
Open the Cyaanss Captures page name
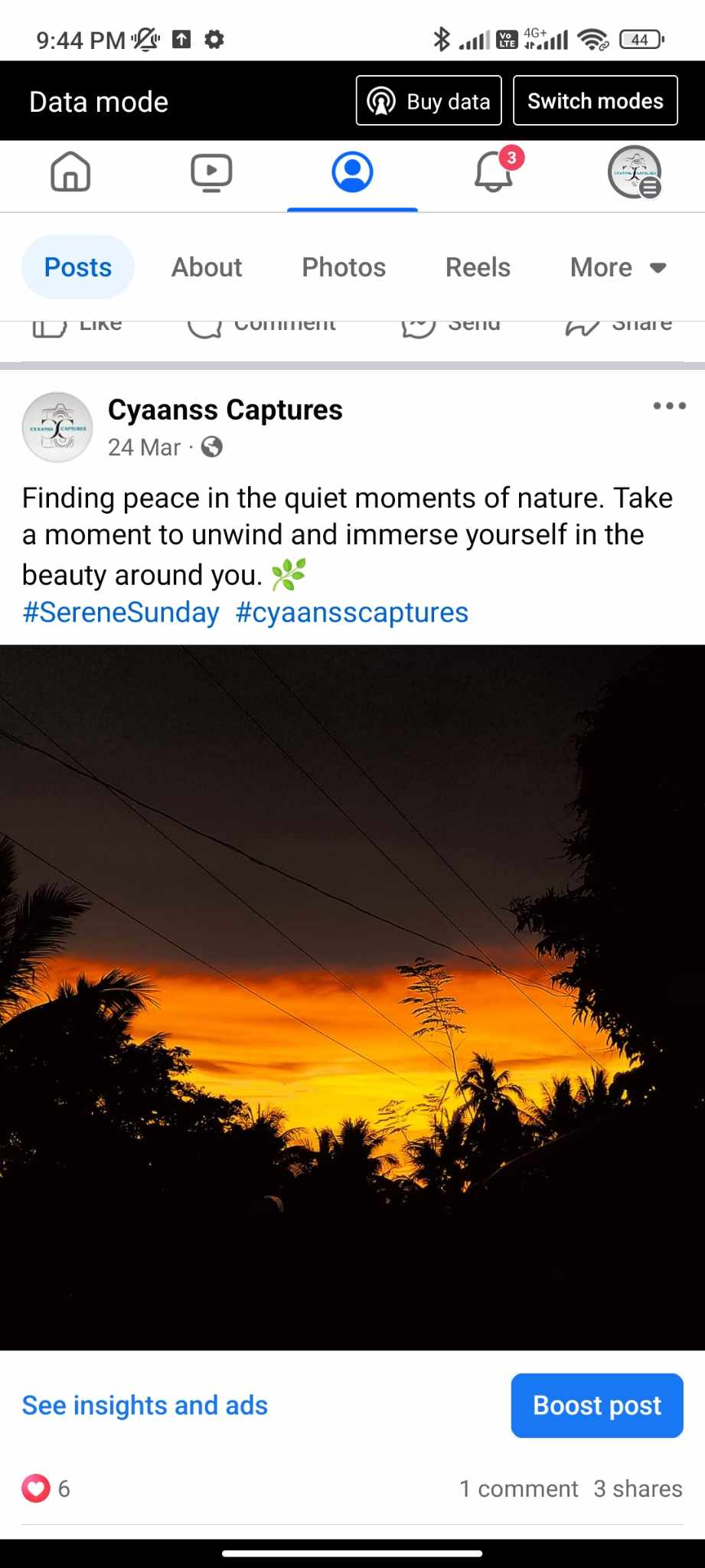[x=225, y=410]
